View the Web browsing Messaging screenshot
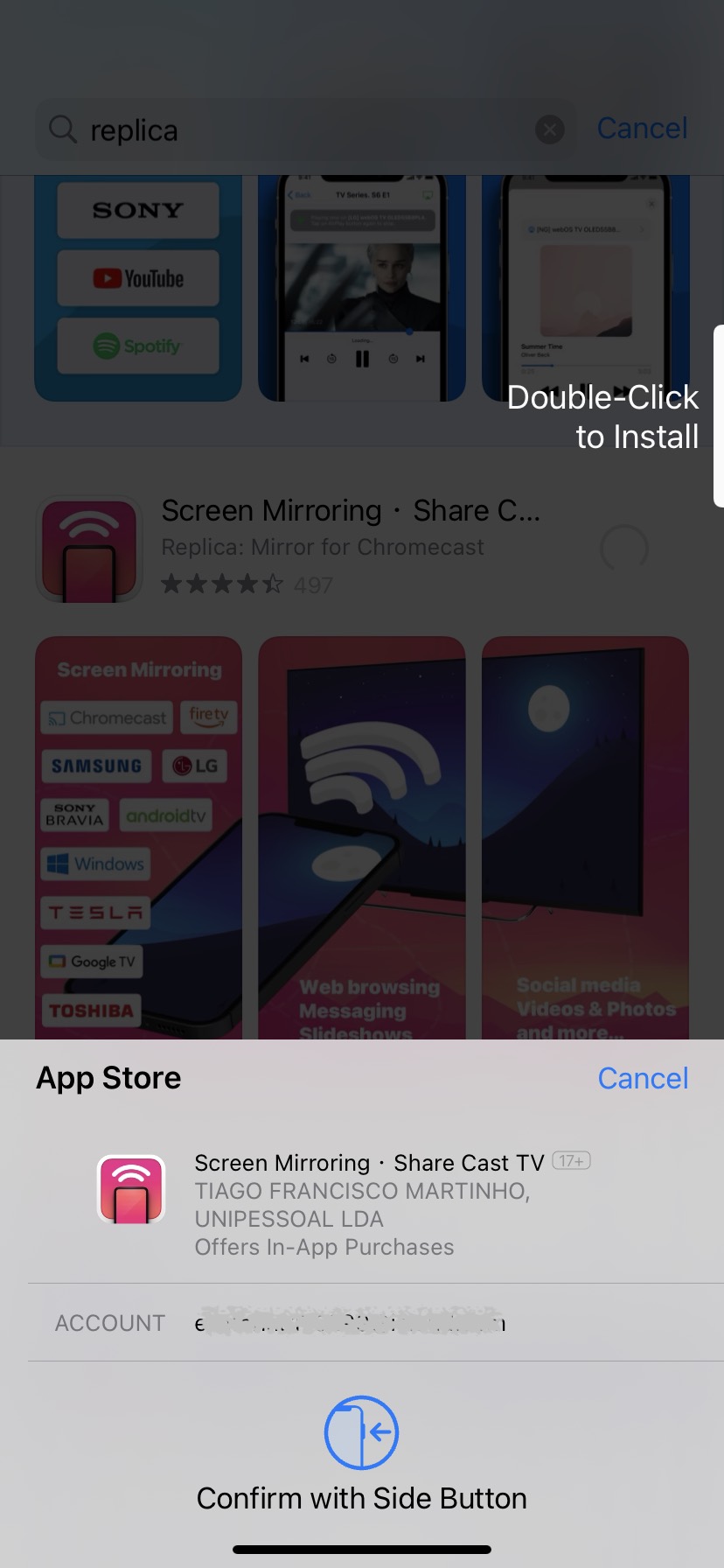 pyautogui.click(x=362, y=837)
